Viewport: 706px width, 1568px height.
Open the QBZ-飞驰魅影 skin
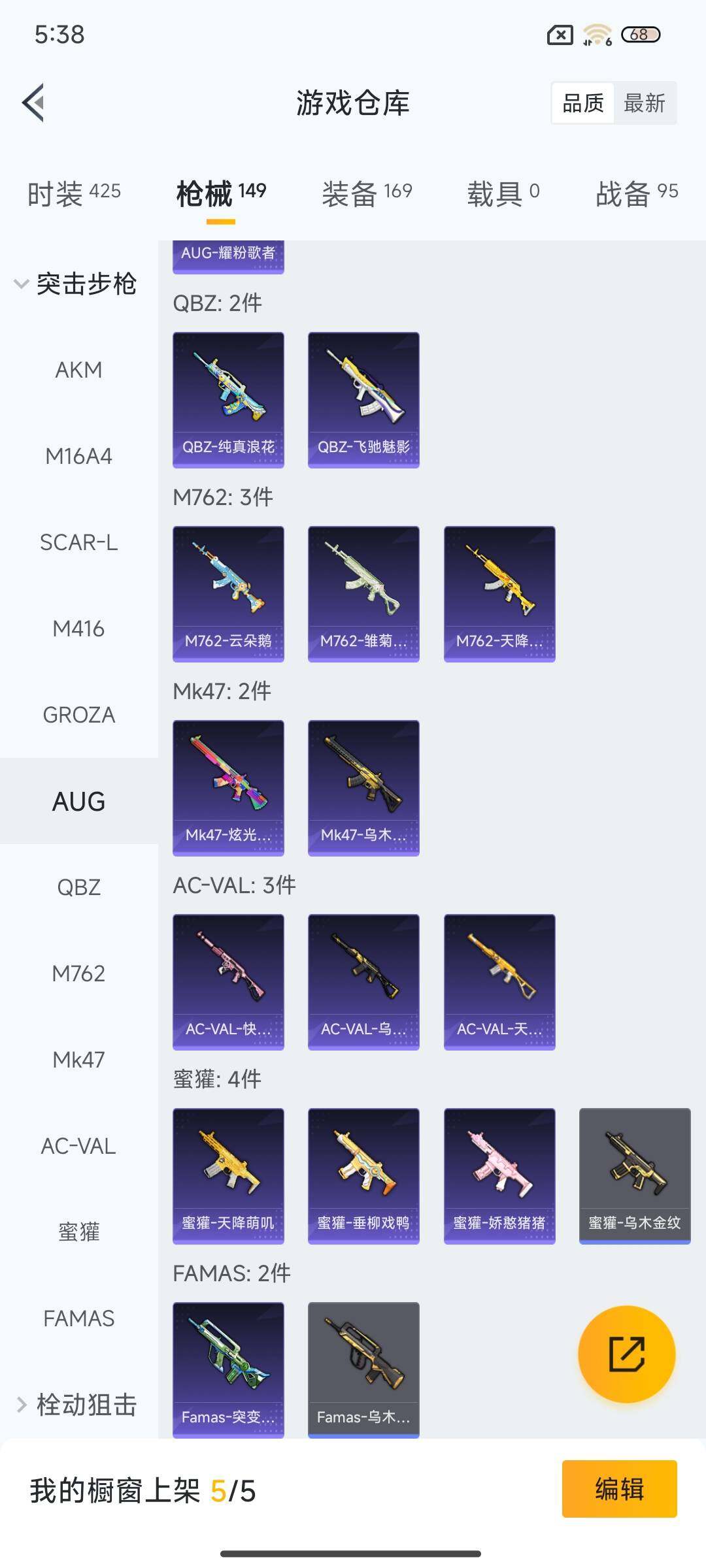tap(363, 400)
